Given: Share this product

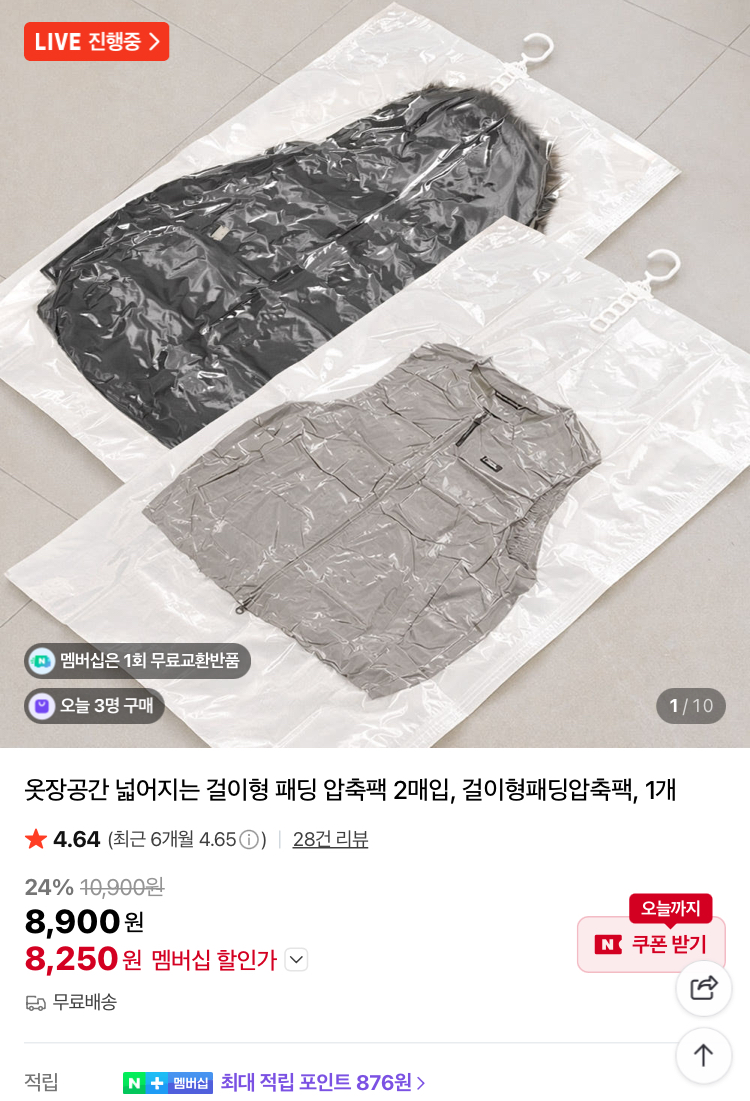Looking at the screenshot, I should pyautogui.click(x=704, y=988).
